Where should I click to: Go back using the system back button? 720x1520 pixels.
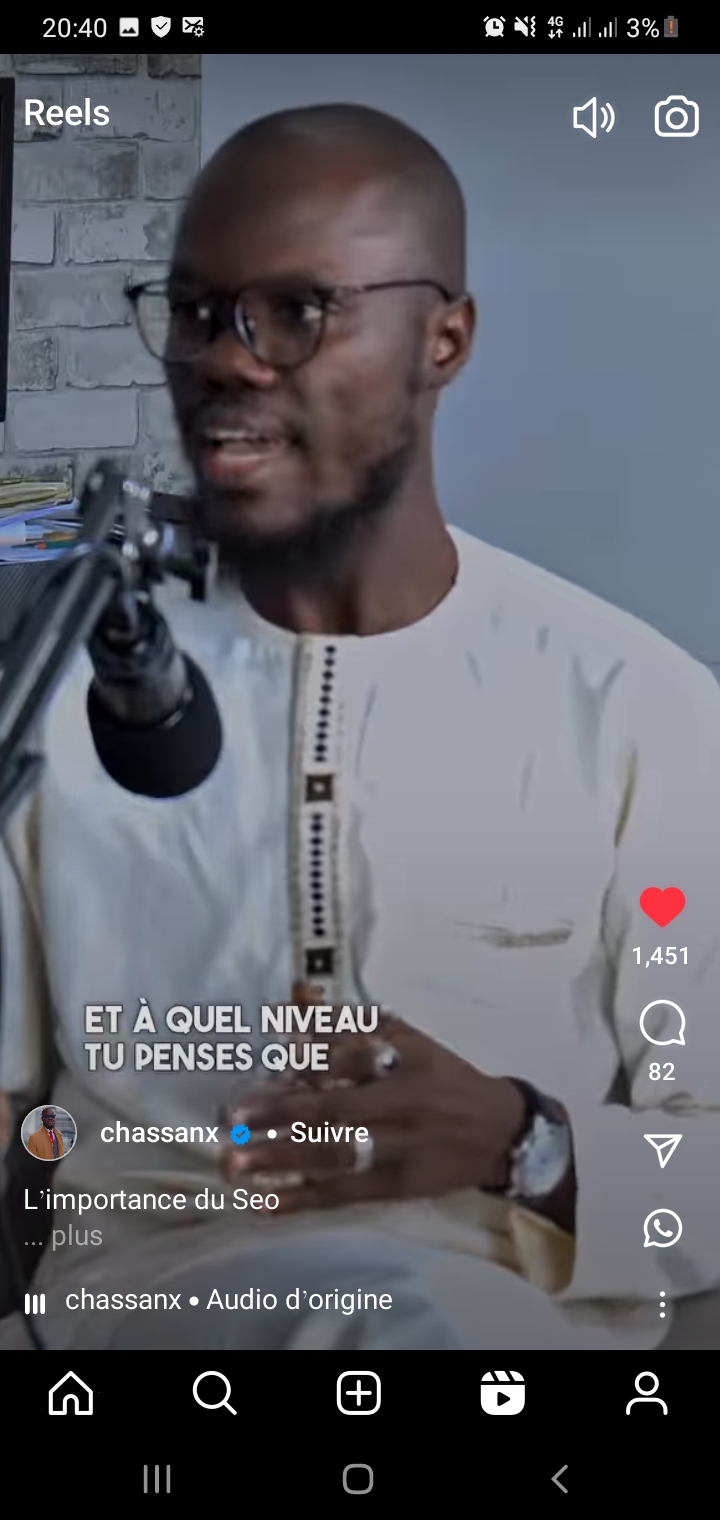[560, 1478]
